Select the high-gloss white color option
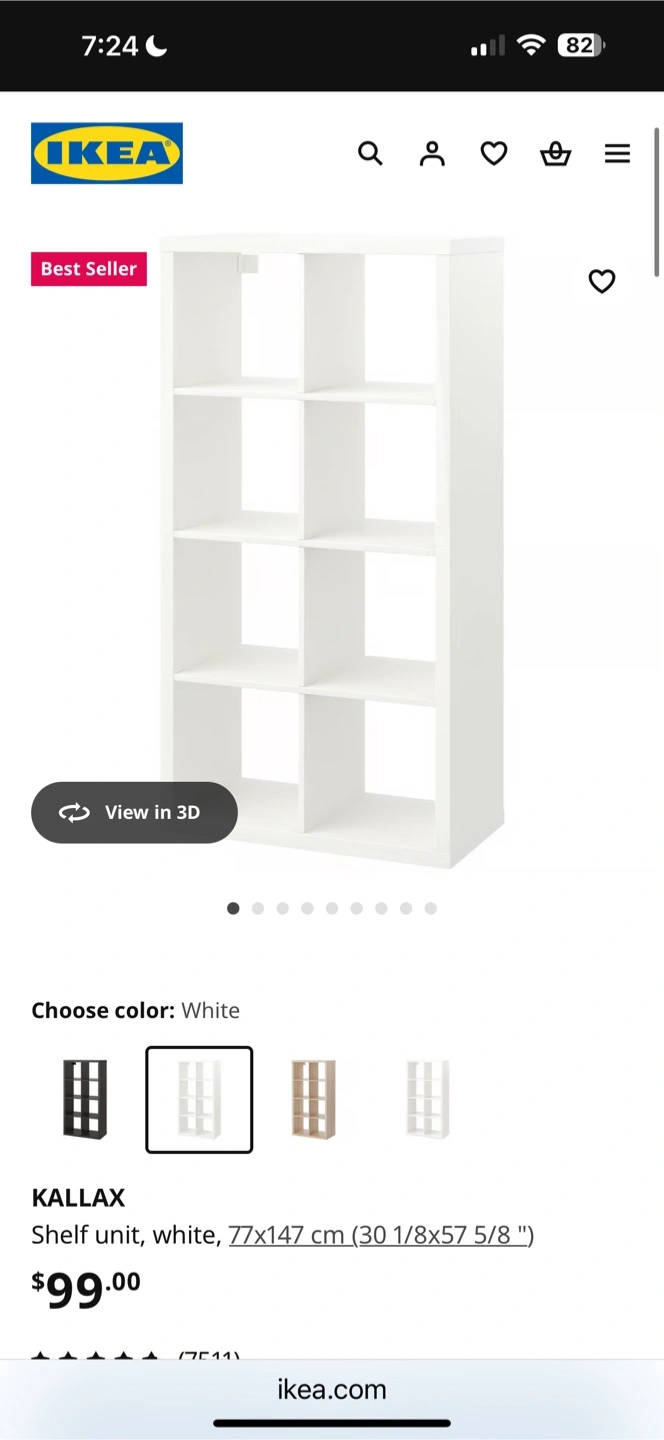Screen dimensions: 664x1440 pyautogui.click(x=427, y=1099)
